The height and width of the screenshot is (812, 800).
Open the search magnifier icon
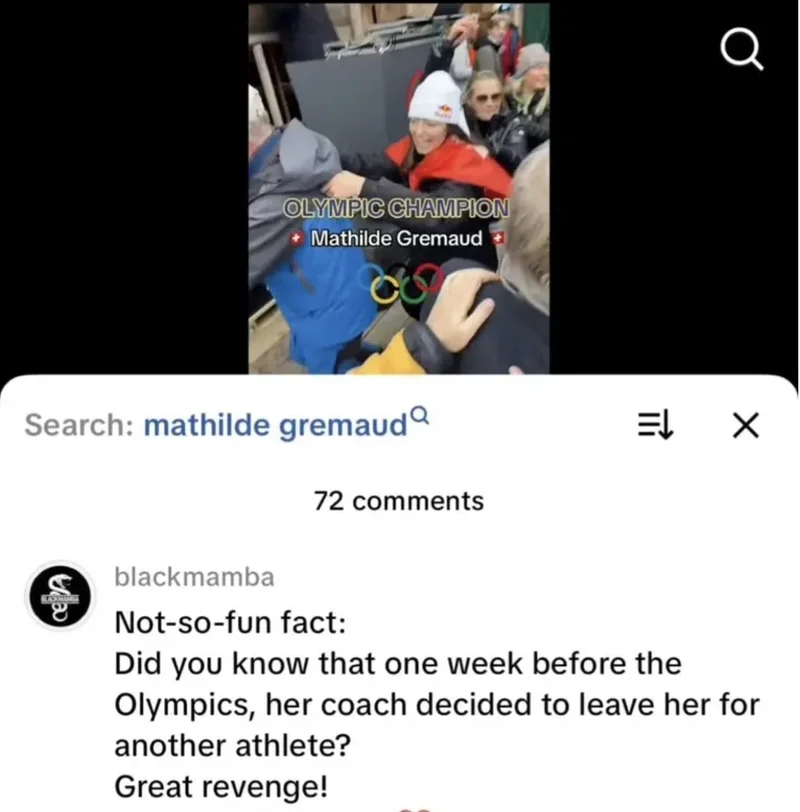click(742, 48)
